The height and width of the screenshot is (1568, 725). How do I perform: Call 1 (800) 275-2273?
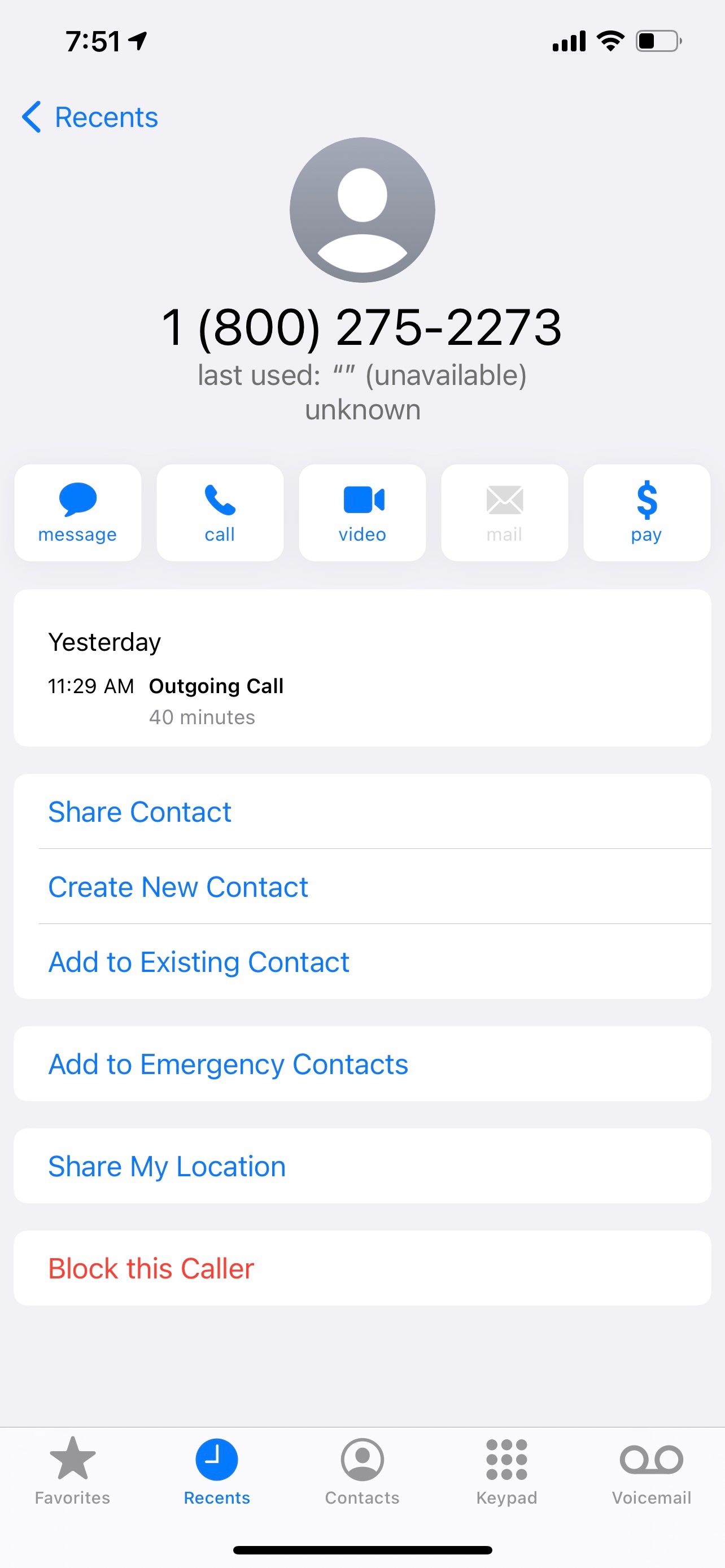[x=220, y=513]
